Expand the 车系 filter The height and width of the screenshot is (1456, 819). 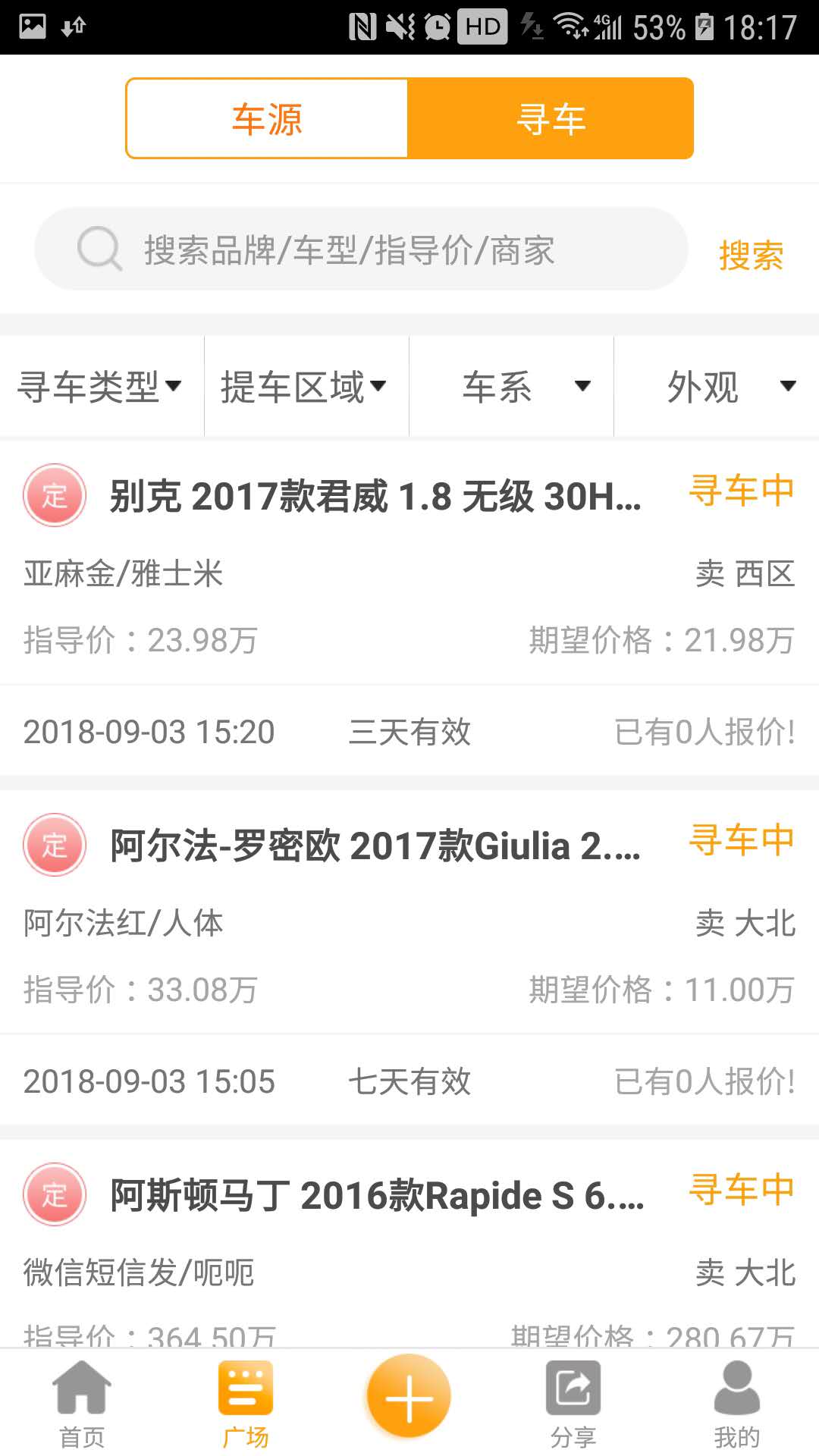point(511,387)
